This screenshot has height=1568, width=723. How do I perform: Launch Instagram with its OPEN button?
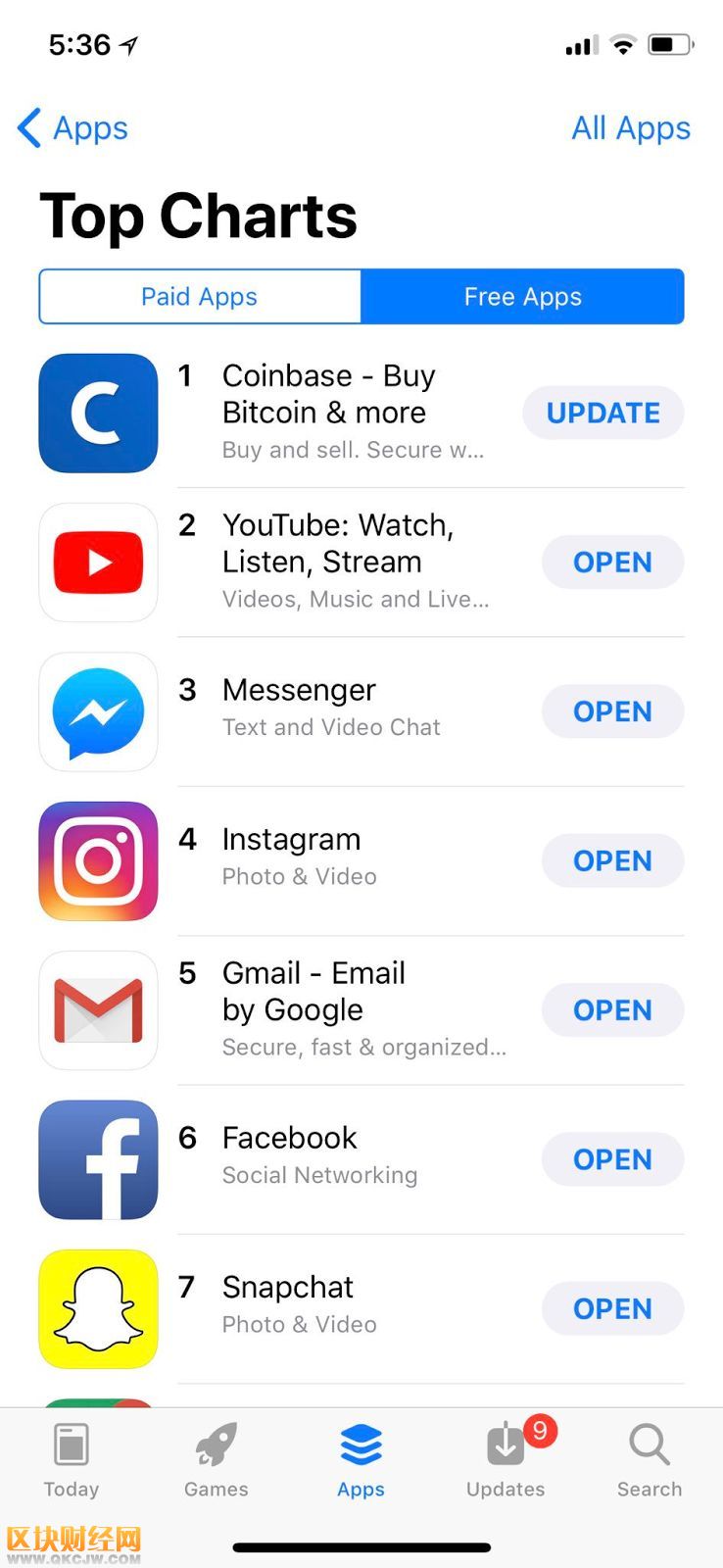tap(612, 860)
